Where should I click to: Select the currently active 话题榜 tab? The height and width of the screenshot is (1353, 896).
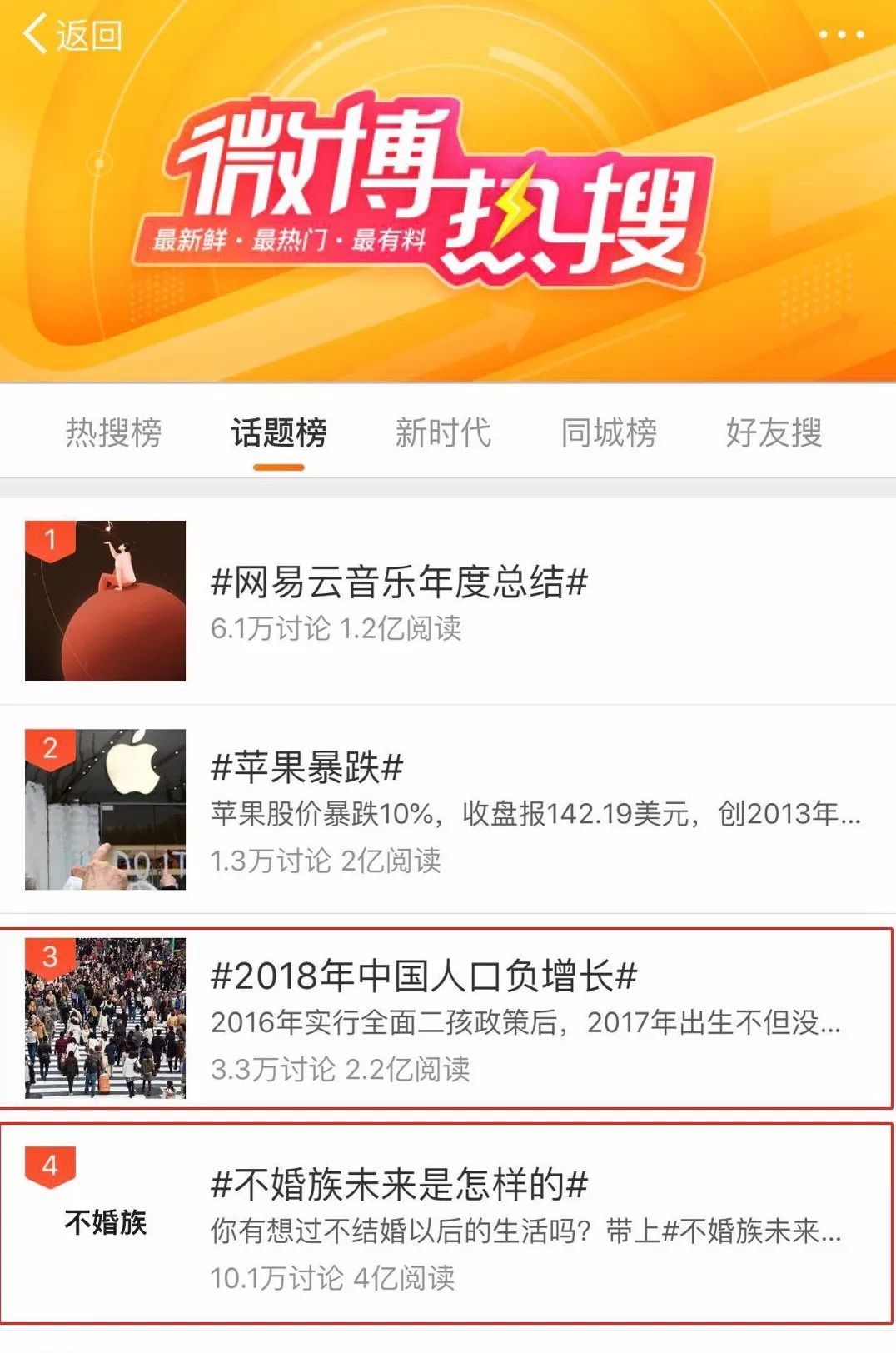(x=277, y=430)
